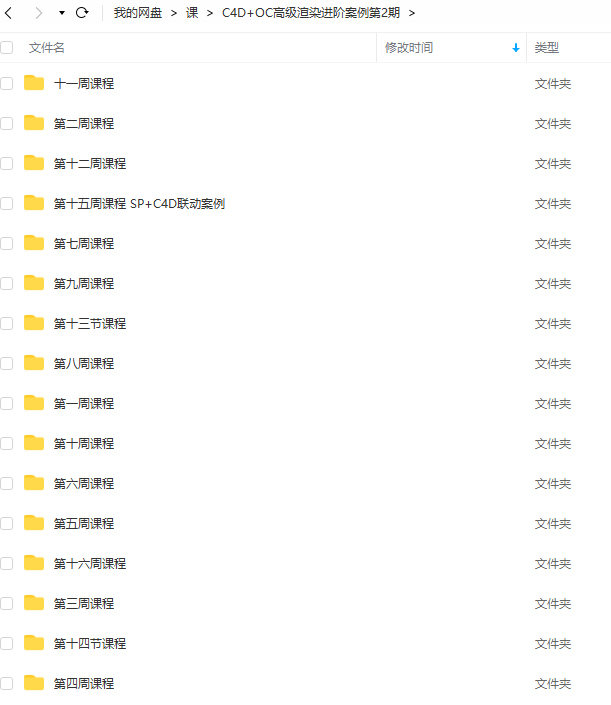This screenshot has height=705, width=611.
Task: Open folder 第七周课程
Action: (84, 243)
